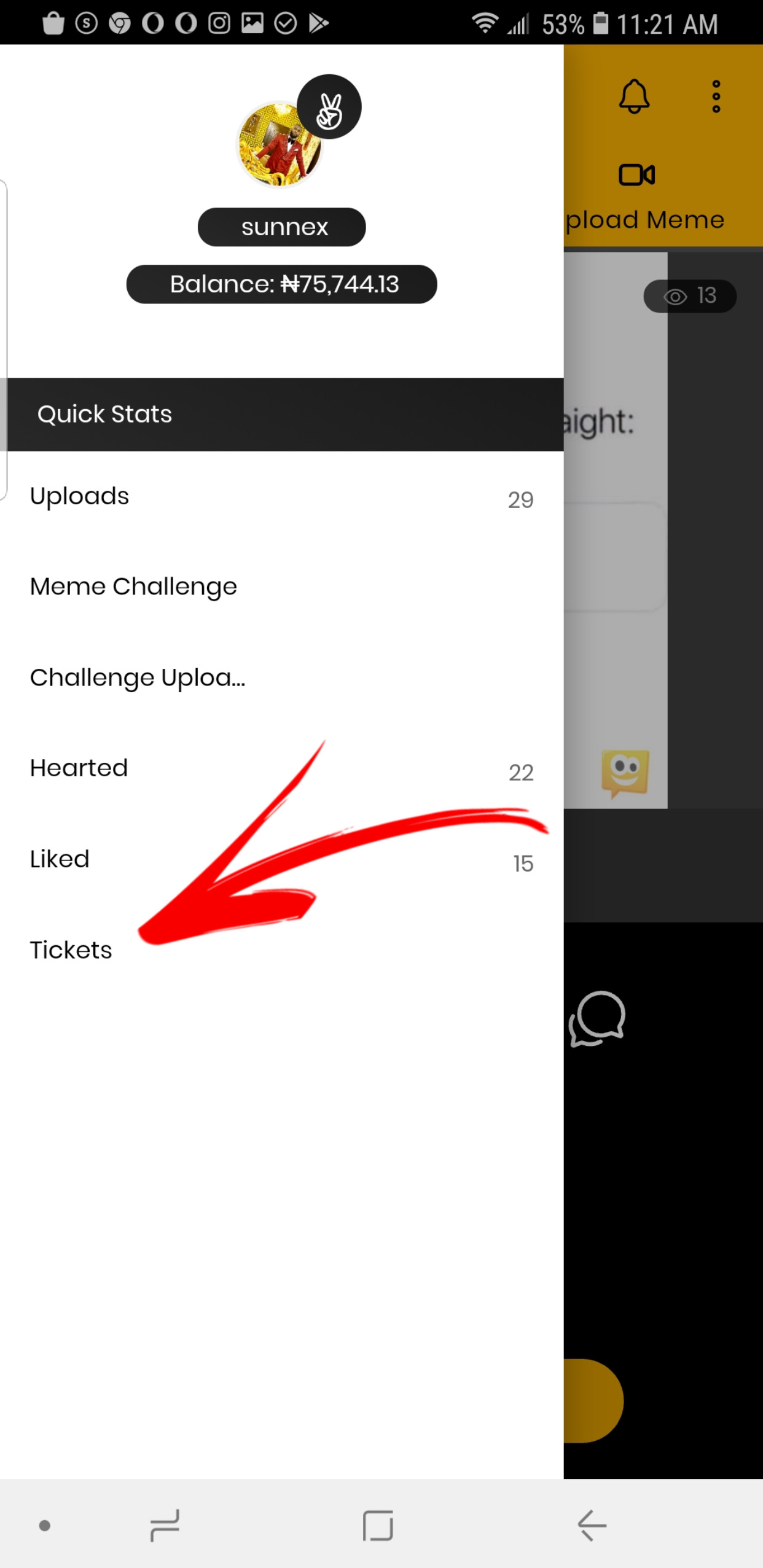This screenshot has height=1568, width=763.
Task: Tap the peace-hand badge icon
Action: (x=329, y=107)
